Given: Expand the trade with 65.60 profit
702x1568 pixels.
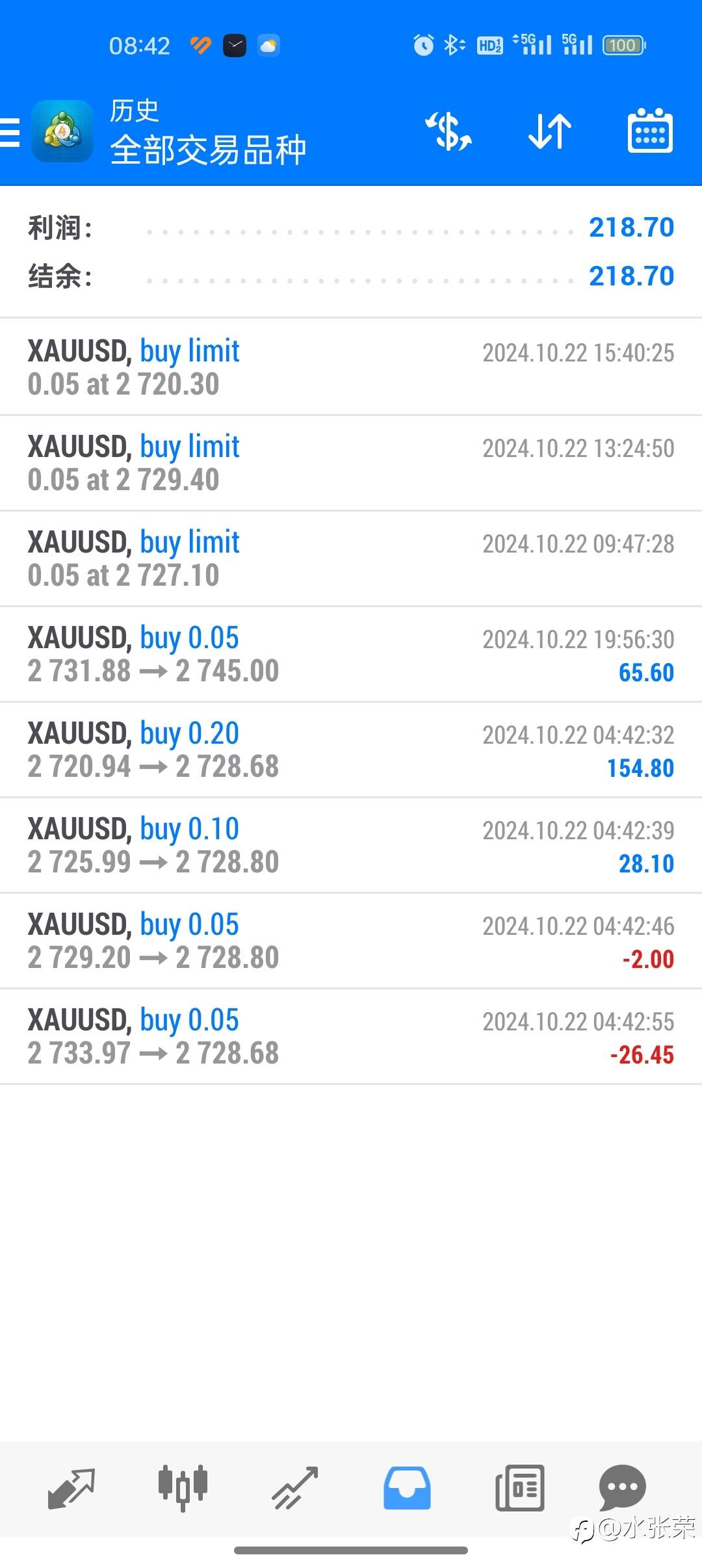Looking at the screenshot, I should 351,654.
